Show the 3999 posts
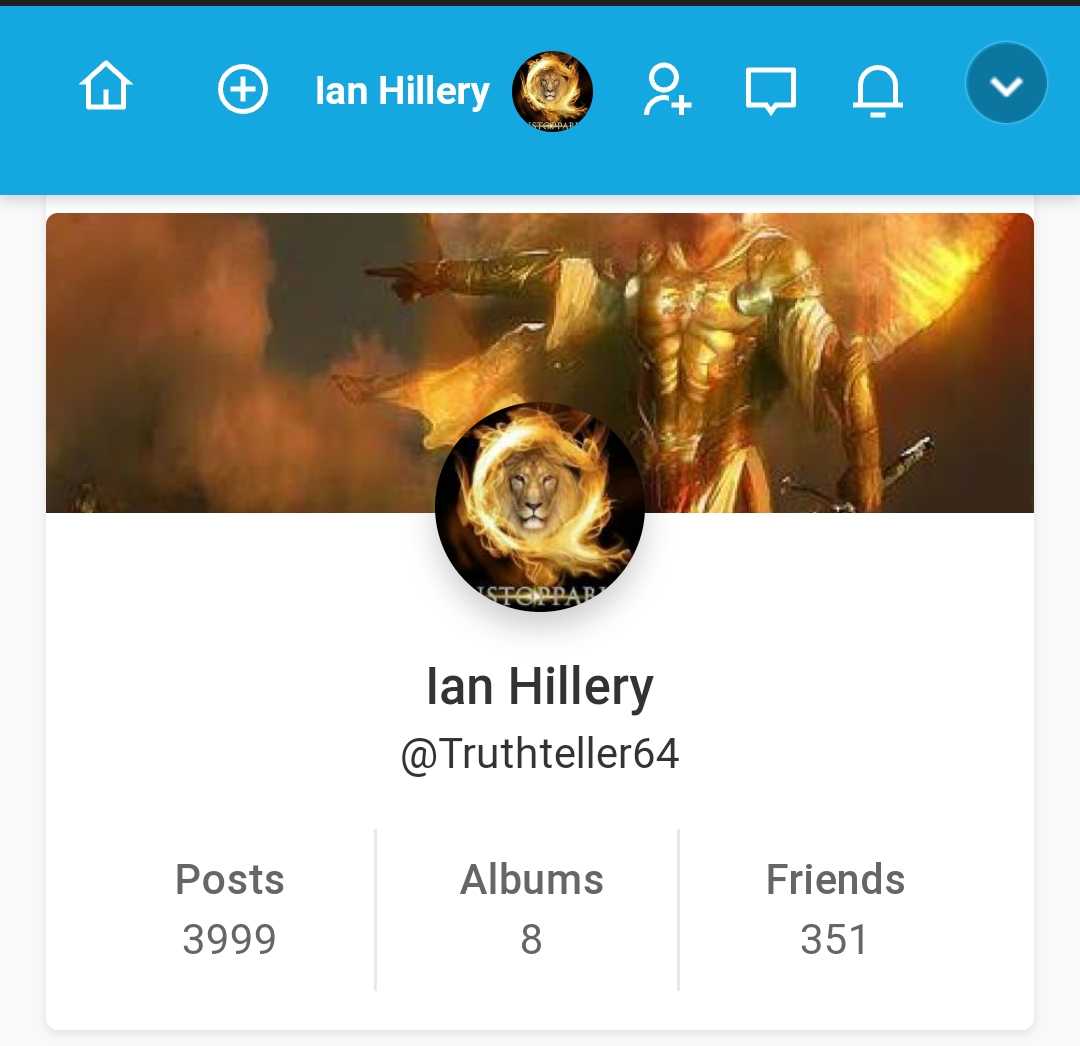This screenshot has width=1080, height=1046. pos(230,908)
